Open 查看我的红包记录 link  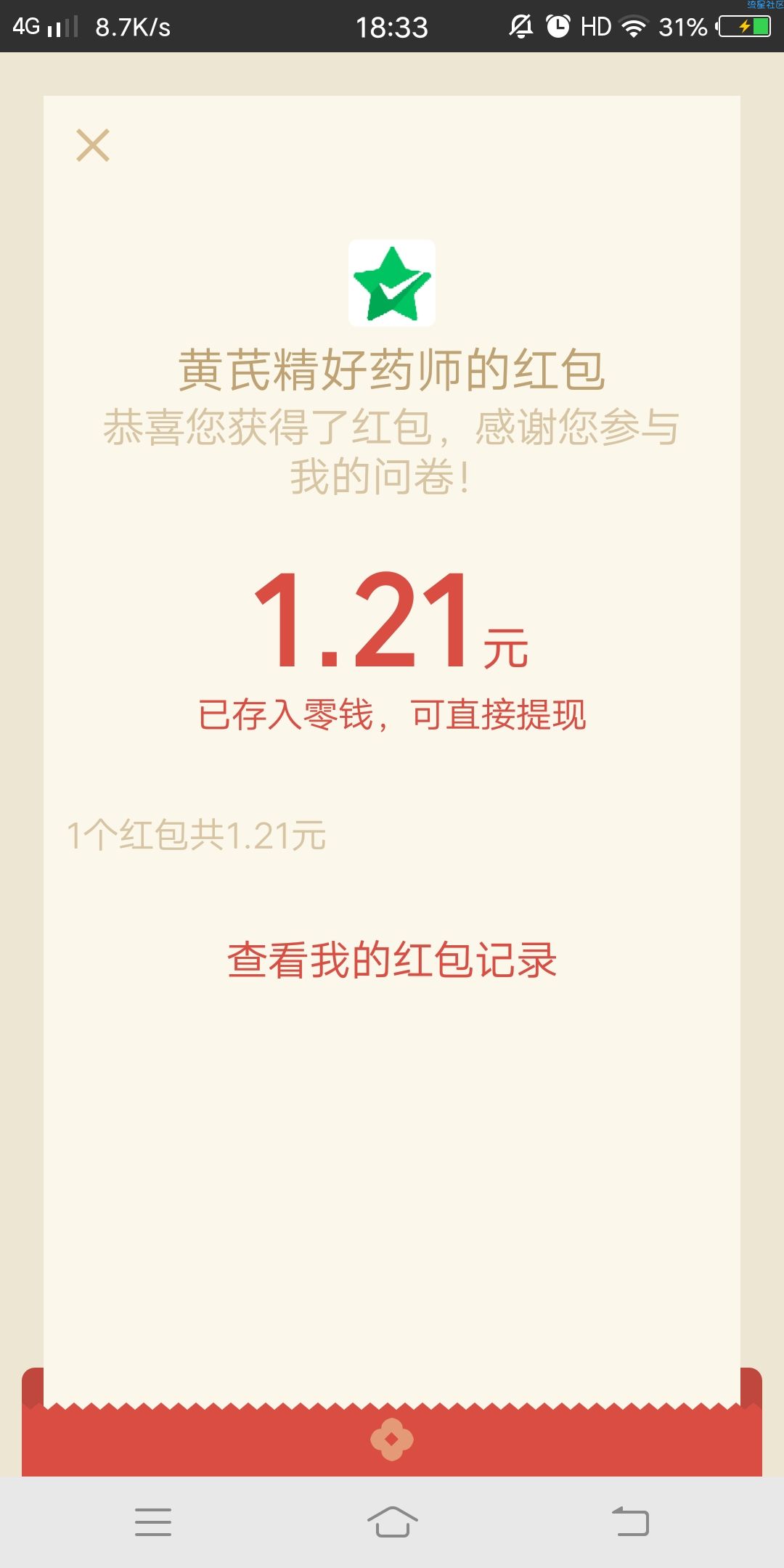click(392, 960)
